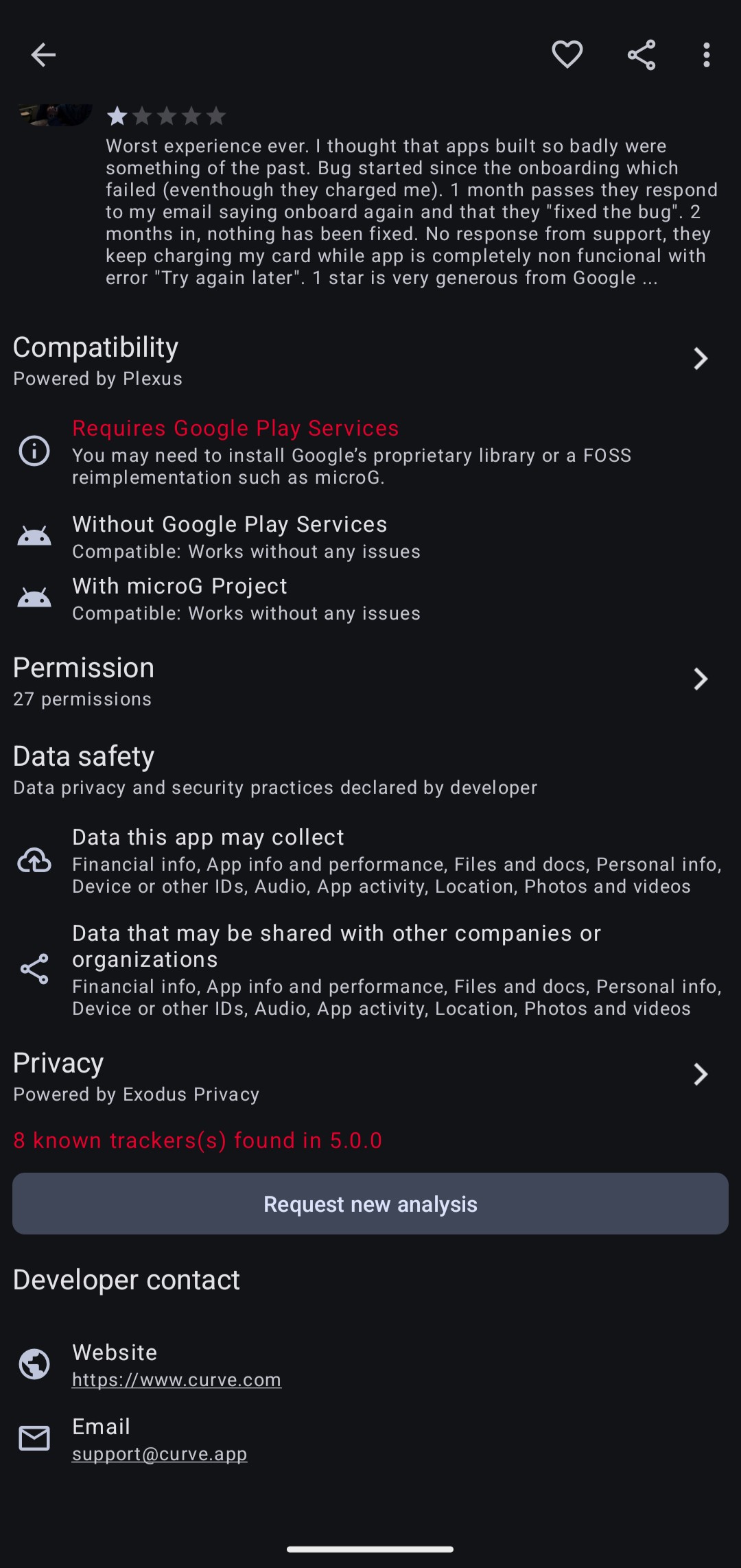Tap Request new analysis button
741x1568 pixels.
[x=370, y=1204]
